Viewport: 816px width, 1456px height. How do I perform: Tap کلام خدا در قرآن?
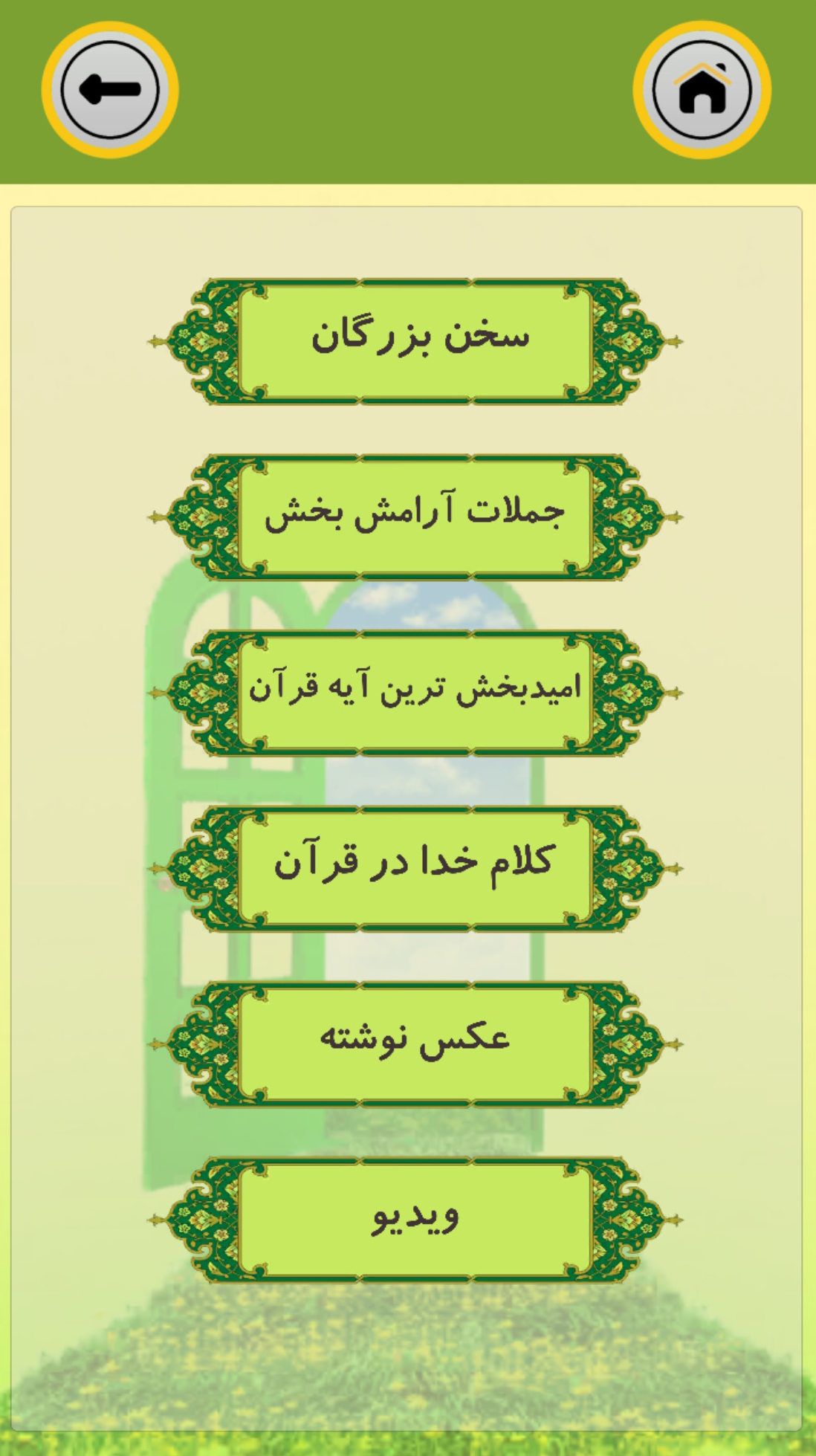click(x=415, y=868)
